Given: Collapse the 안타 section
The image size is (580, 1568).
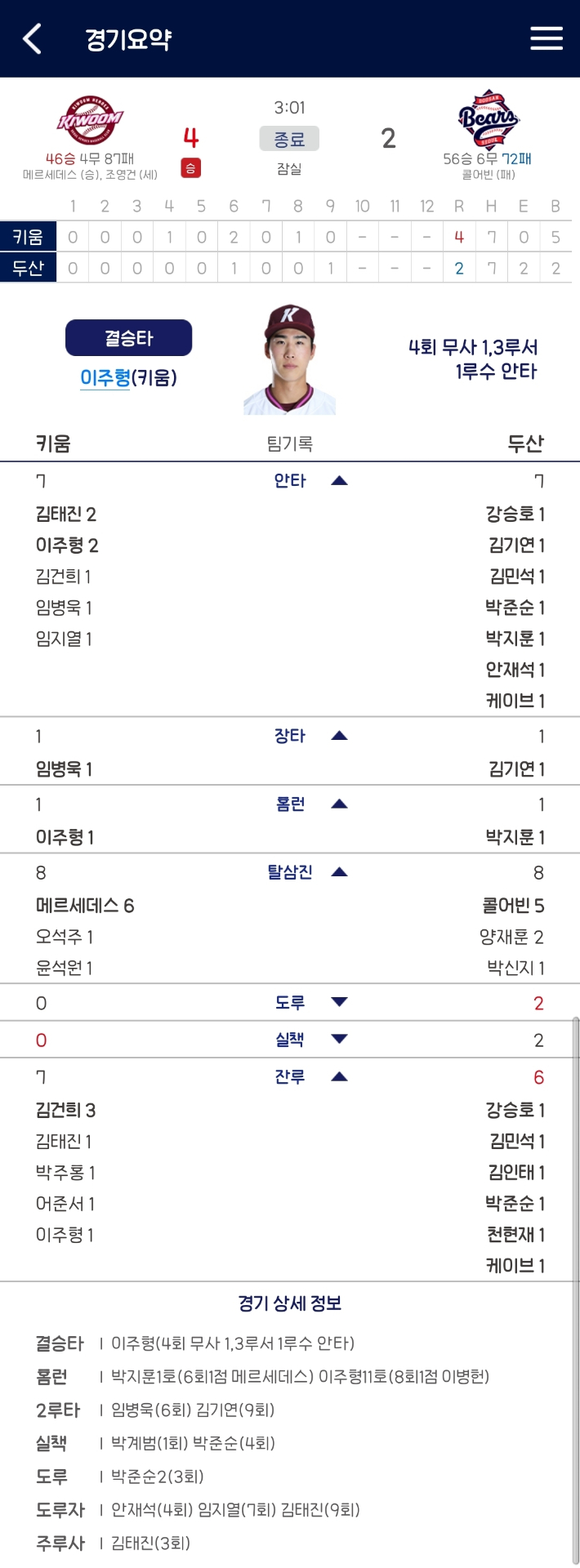Looking at the screenshot, I should (339, 480).
